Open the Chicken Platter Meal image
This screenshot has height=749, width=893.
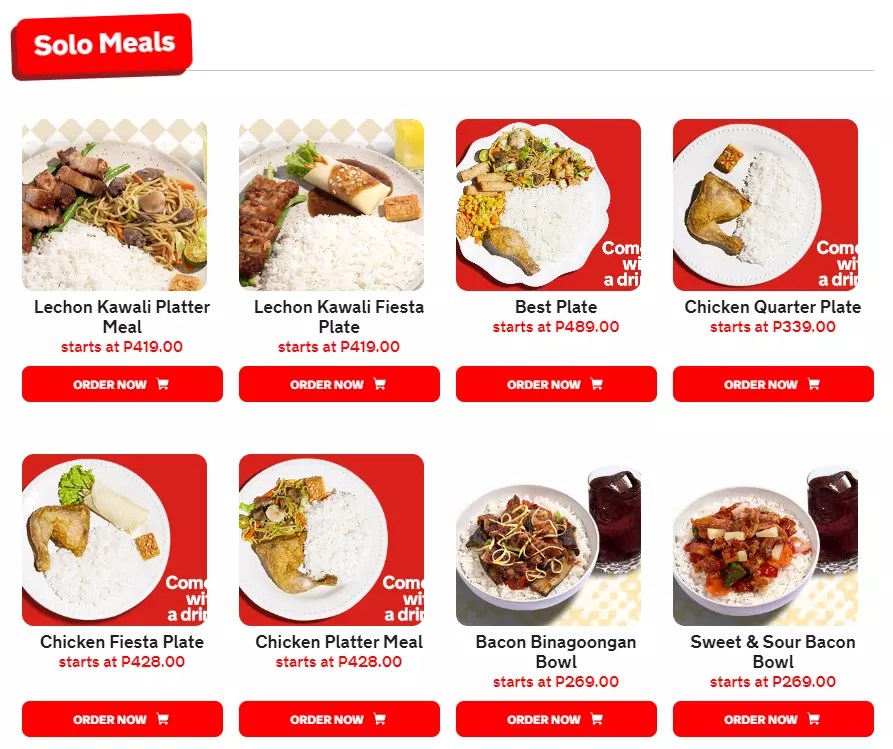331,540
